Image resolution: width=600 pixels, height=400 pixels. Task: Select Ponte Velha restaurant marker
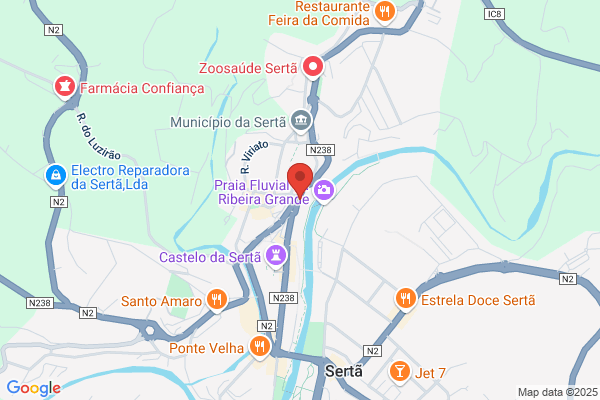[x=260, y=347]
